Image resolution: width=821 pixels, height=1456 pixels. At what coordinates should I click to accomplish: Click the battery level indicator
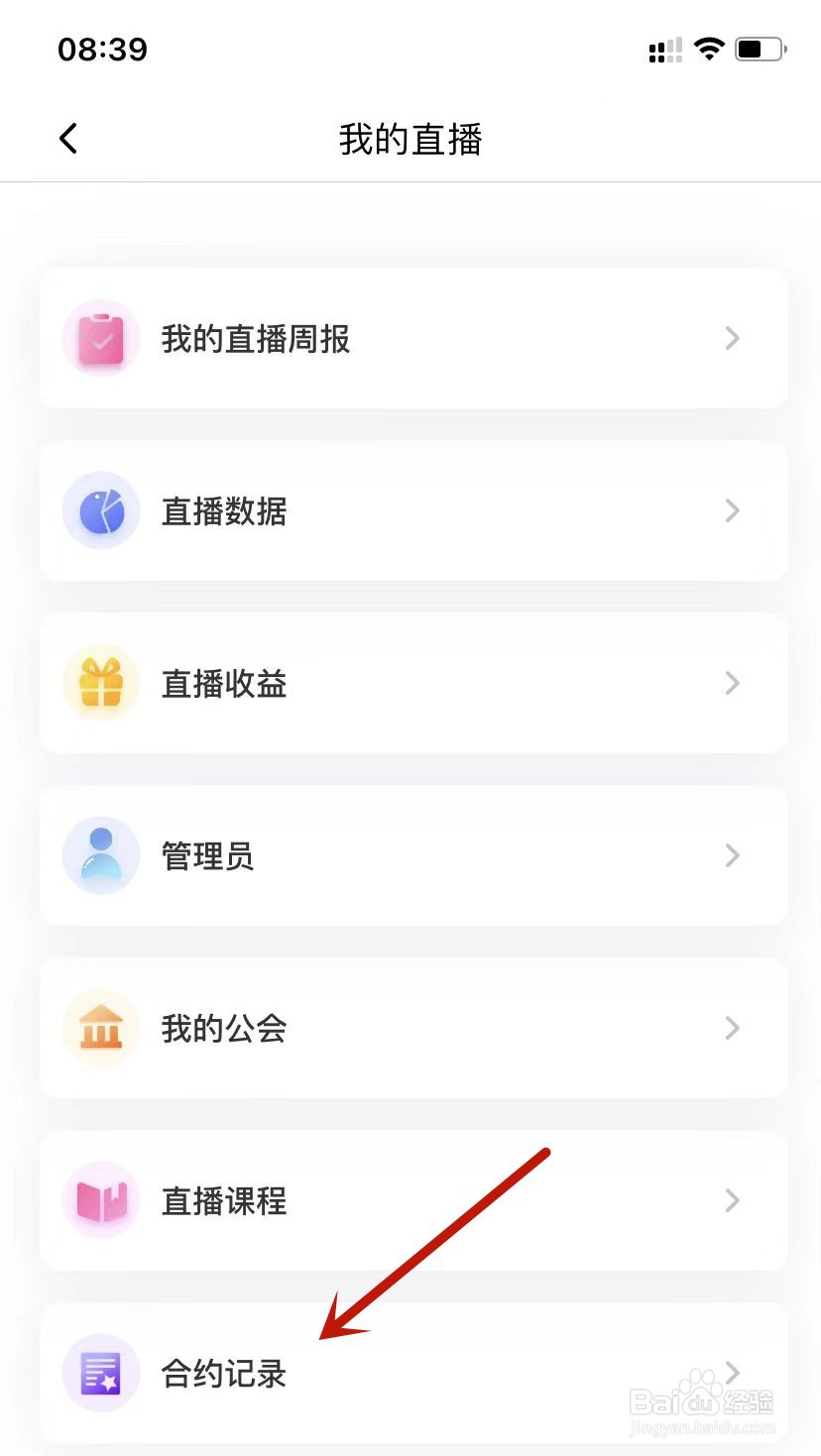point(758,48)
